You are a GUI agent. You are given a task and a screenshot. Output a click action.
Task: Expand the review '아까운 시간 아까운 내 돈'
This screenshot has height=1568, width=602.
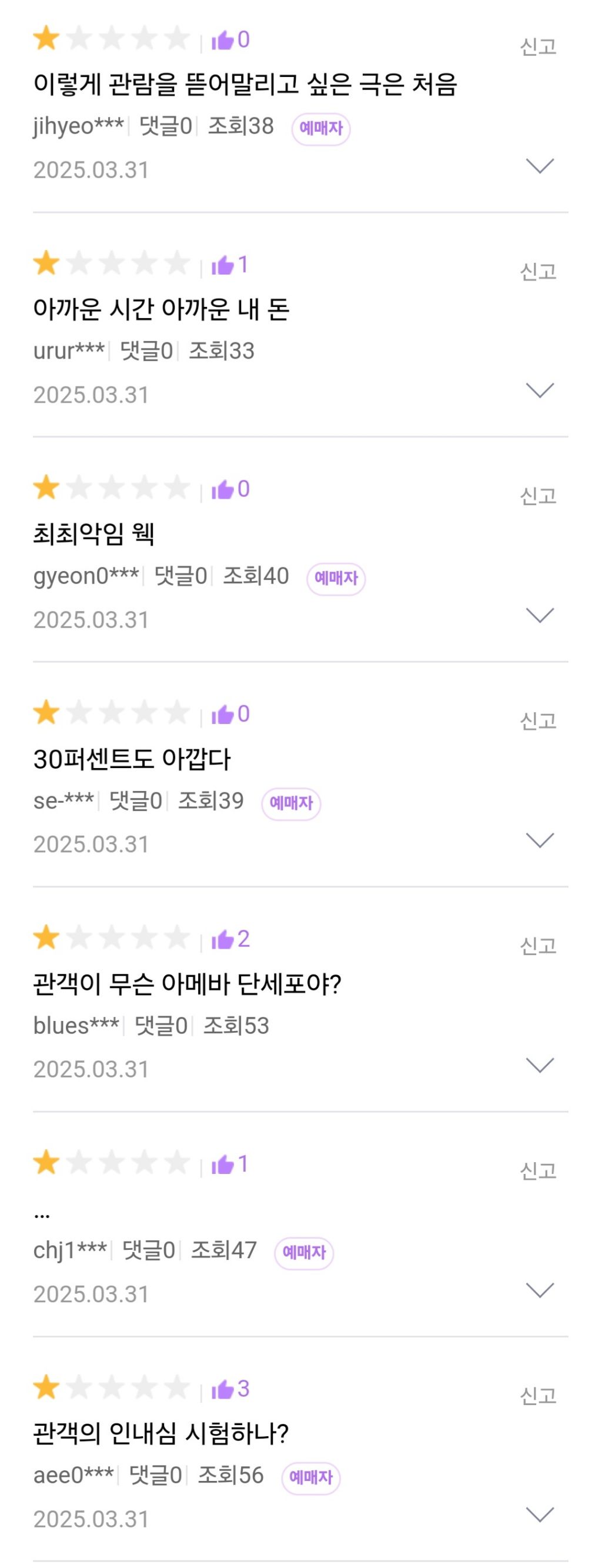[539, 390]
